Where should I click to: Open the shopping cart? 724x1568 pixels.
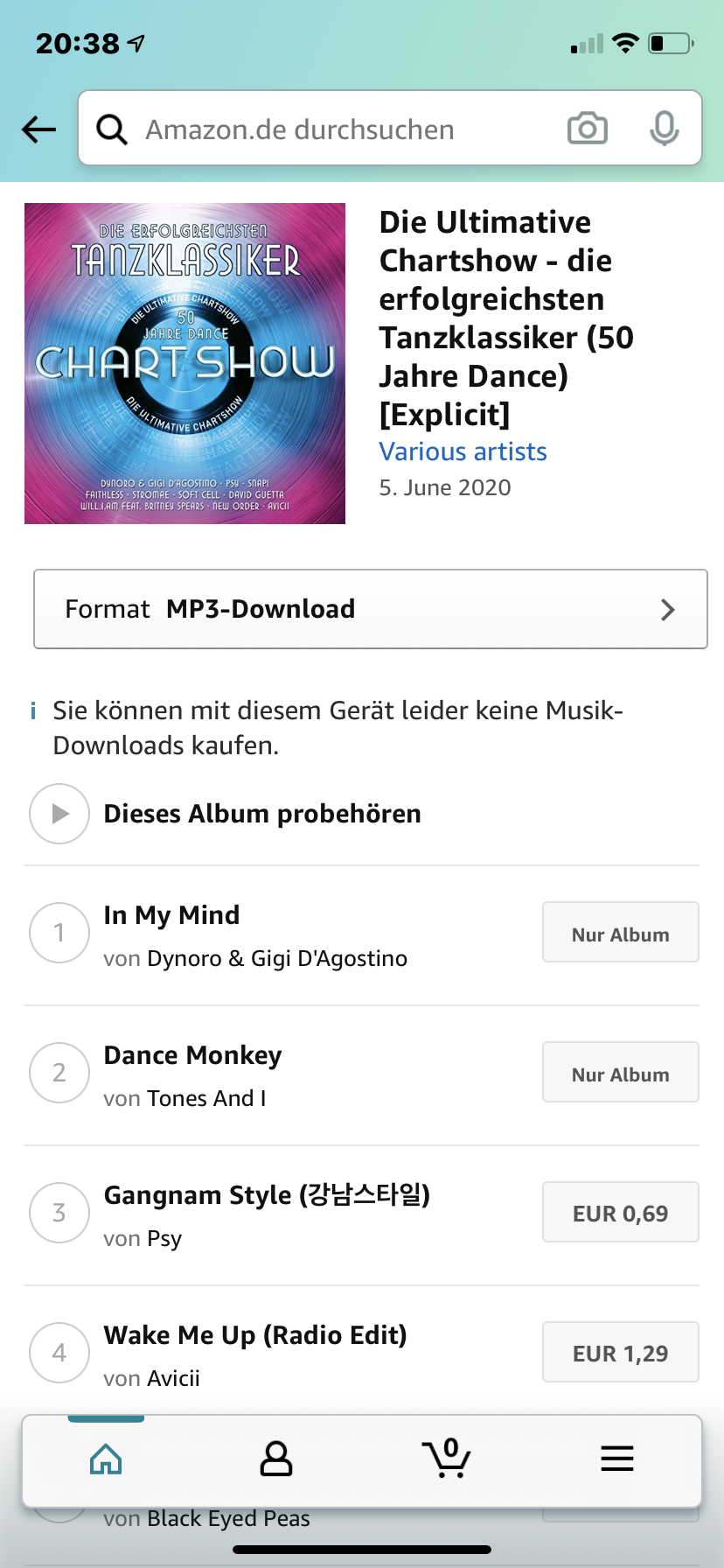(x=447, y=1459)
